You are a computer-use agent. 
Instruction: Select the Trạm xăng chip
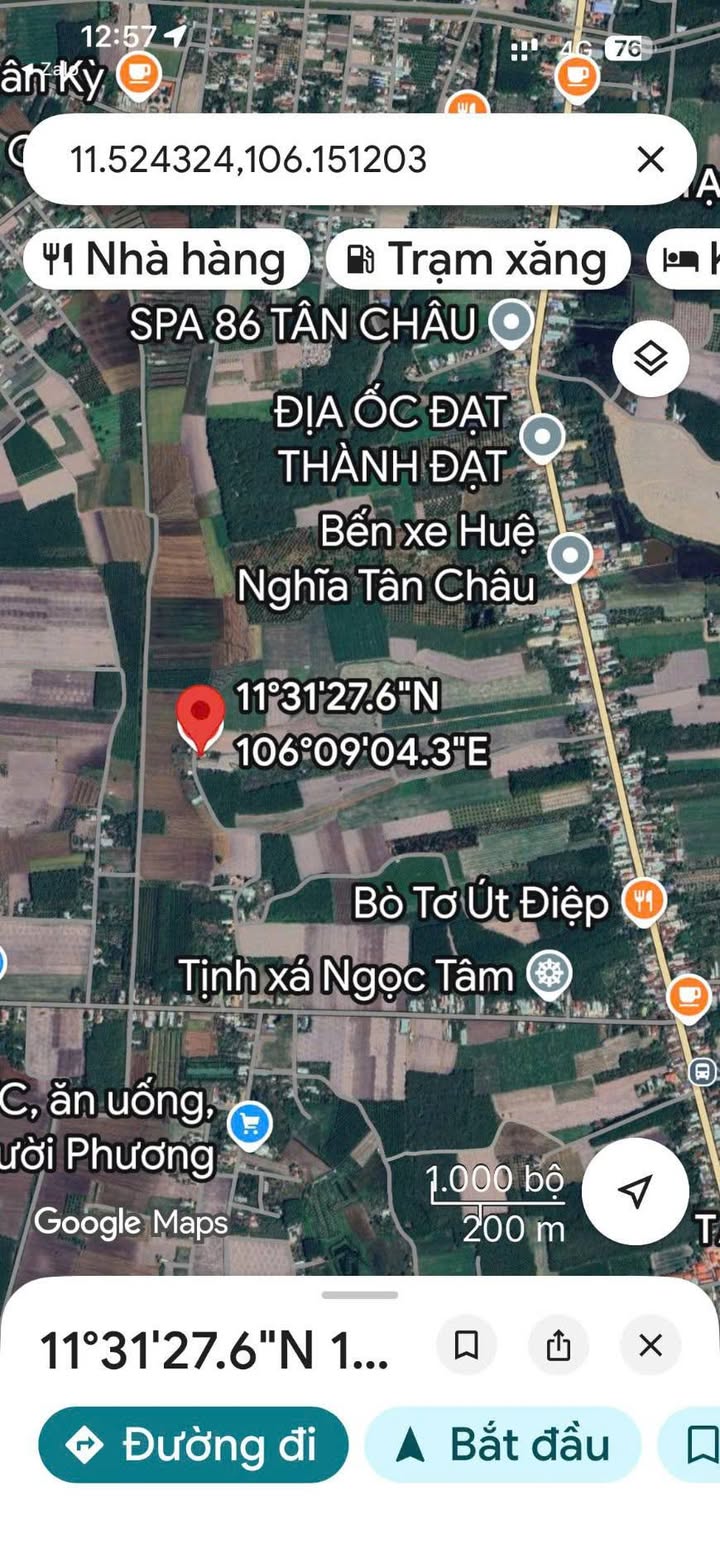(x=478, y=259)
